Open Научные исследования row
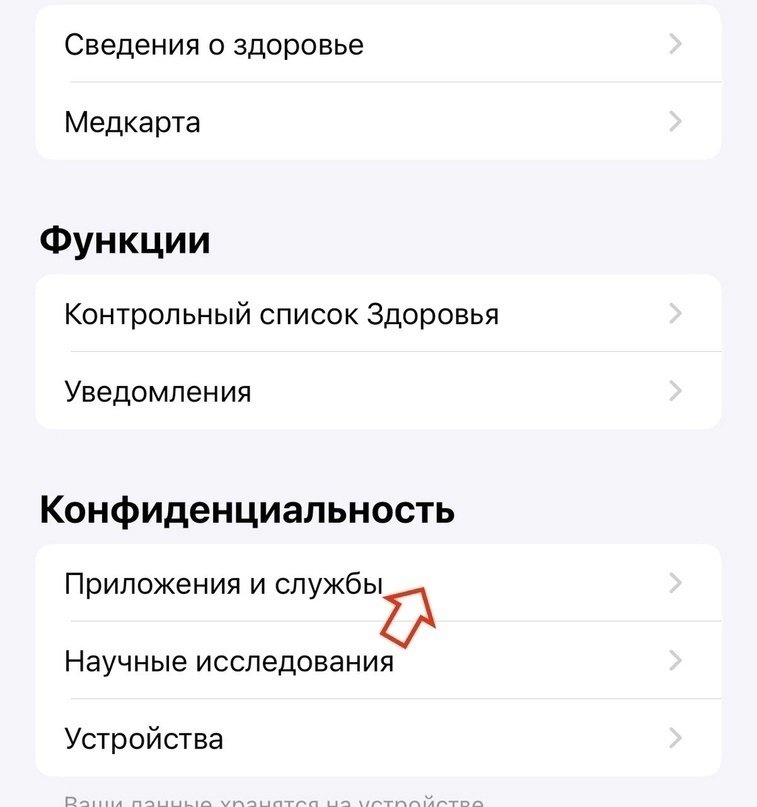 tap(378, 660)
